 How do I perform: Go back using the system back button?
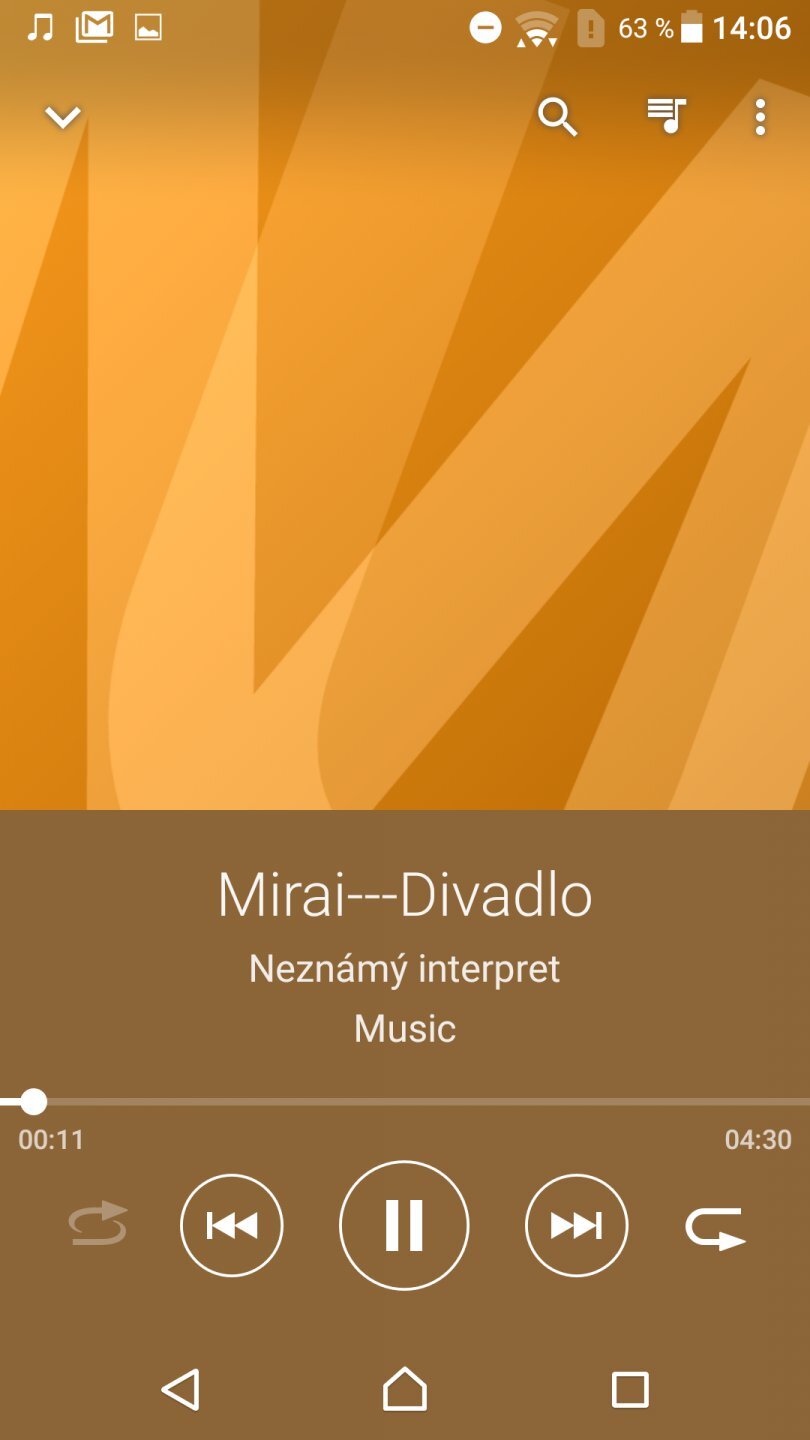point(181,1389)
